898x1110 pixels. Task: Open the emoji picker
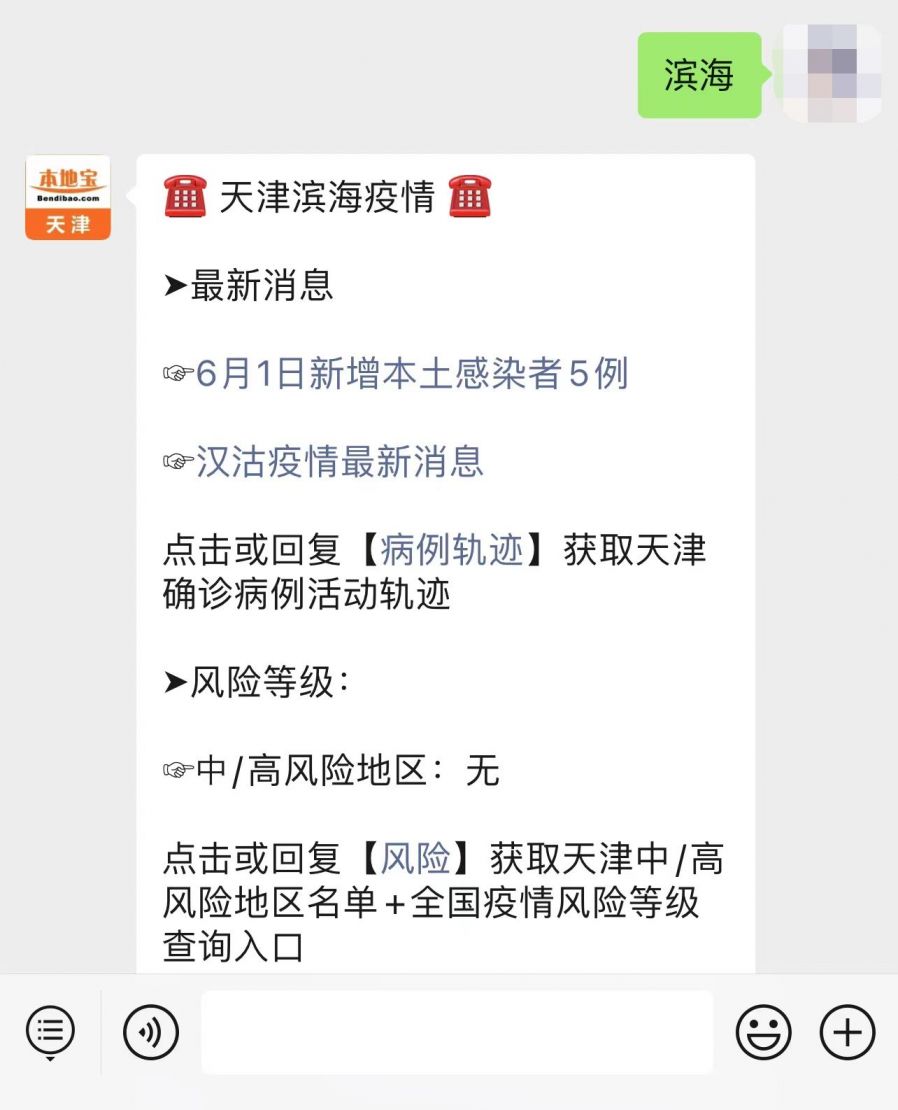[763, 1032]
